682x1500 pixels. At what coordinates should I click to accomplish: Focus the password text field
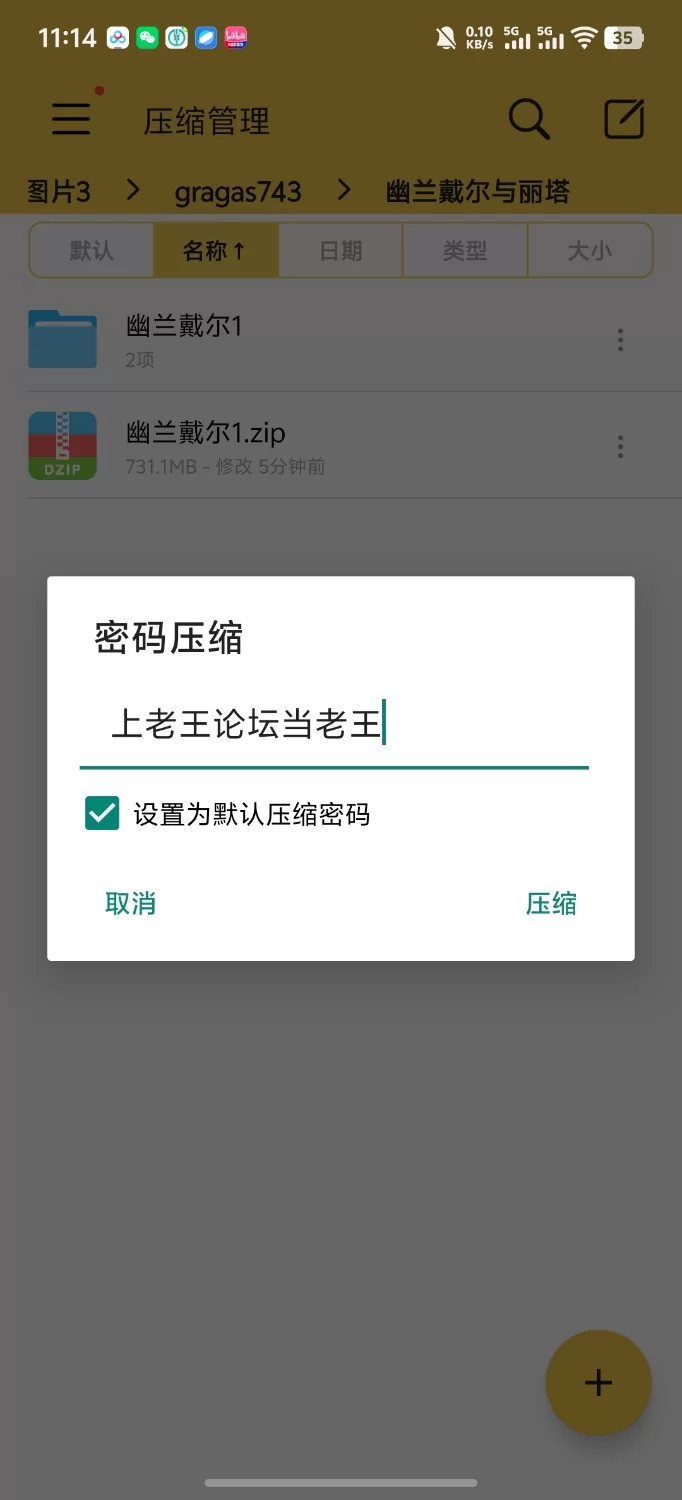coord(334,725)
